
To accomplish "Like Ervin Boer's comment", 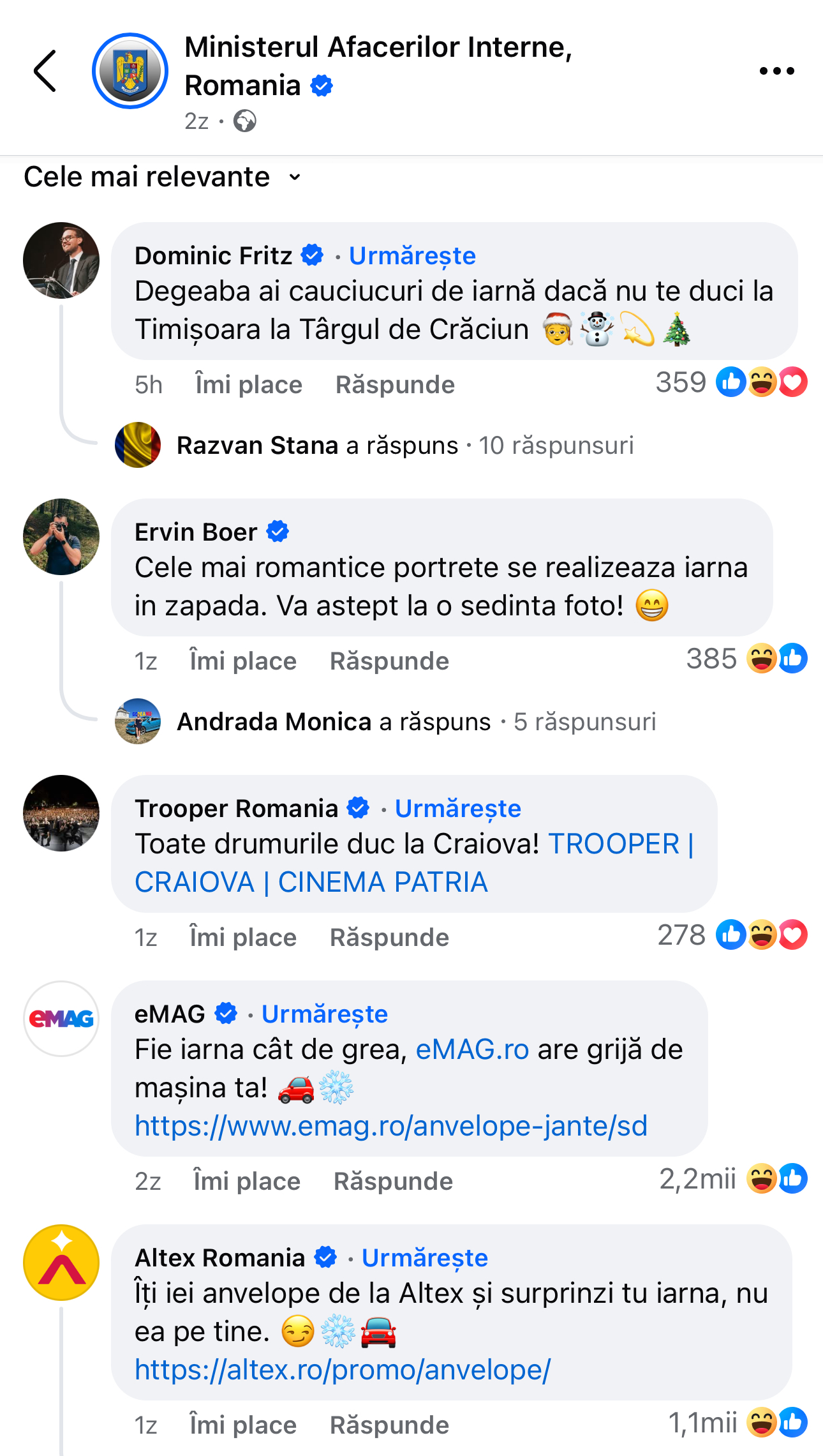I will [x=242, y=661].
